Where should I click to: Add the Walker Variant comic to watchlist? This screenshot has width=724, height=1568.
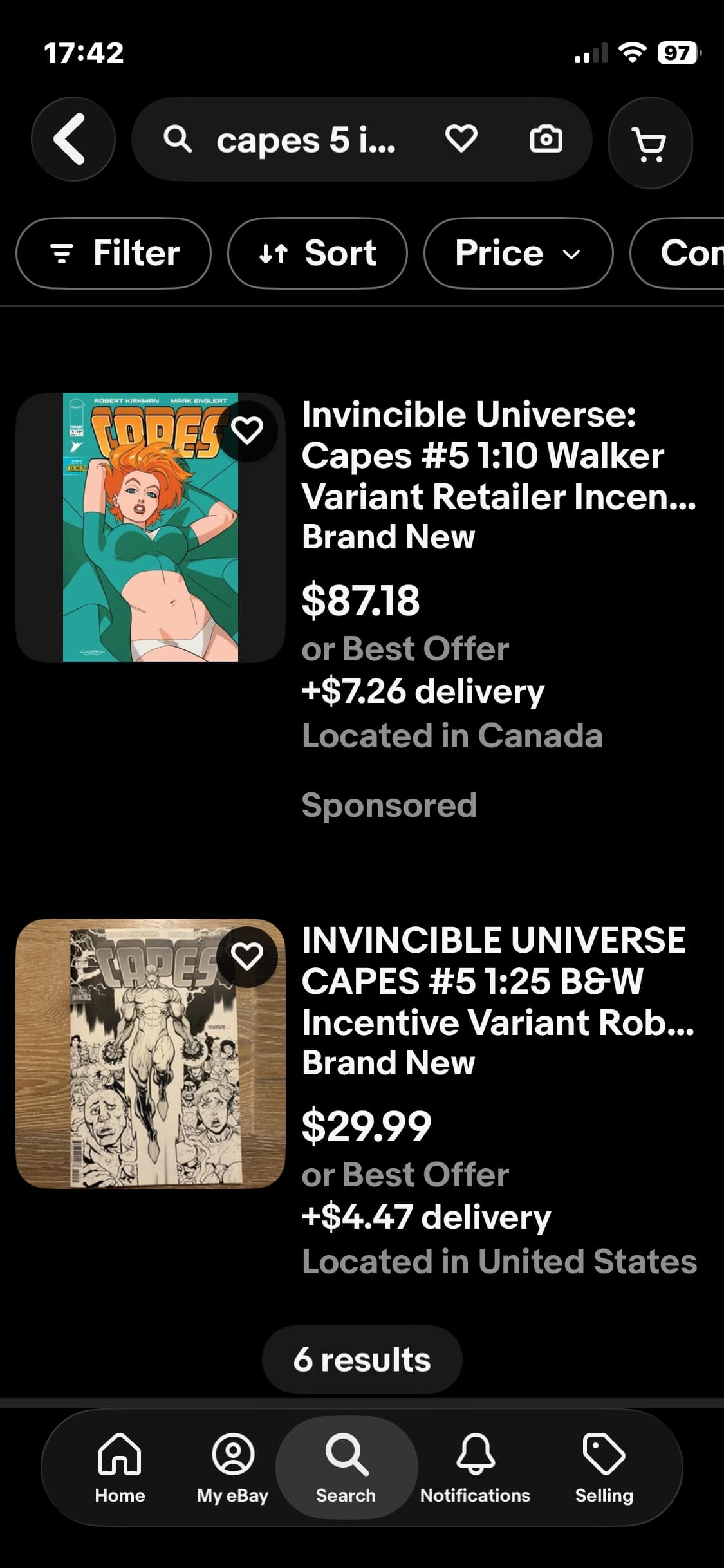coord(248,430)
